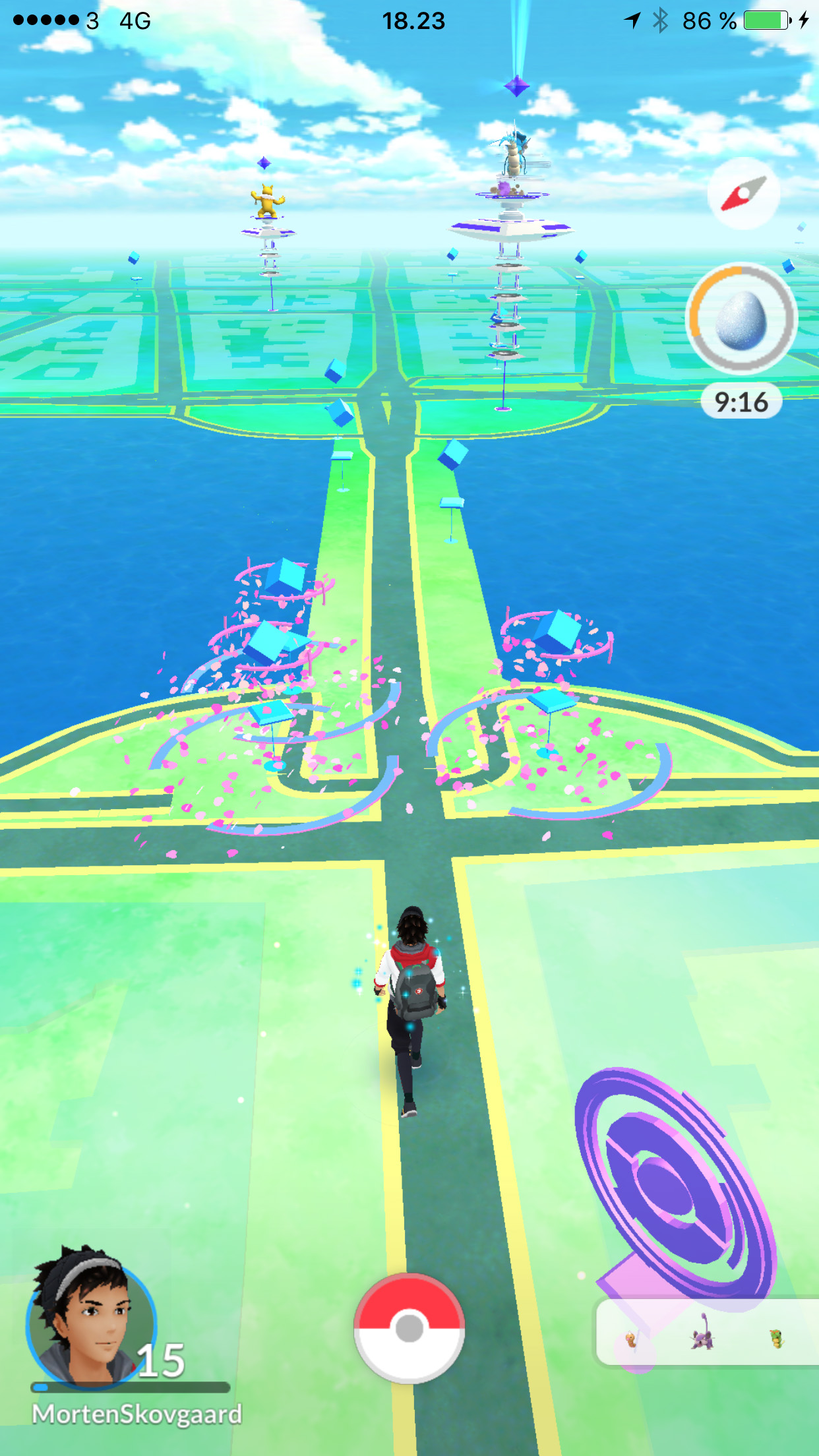Open the incubating egg with 9:16 timer
The image size is (819, 1456).
coord(742,318)
